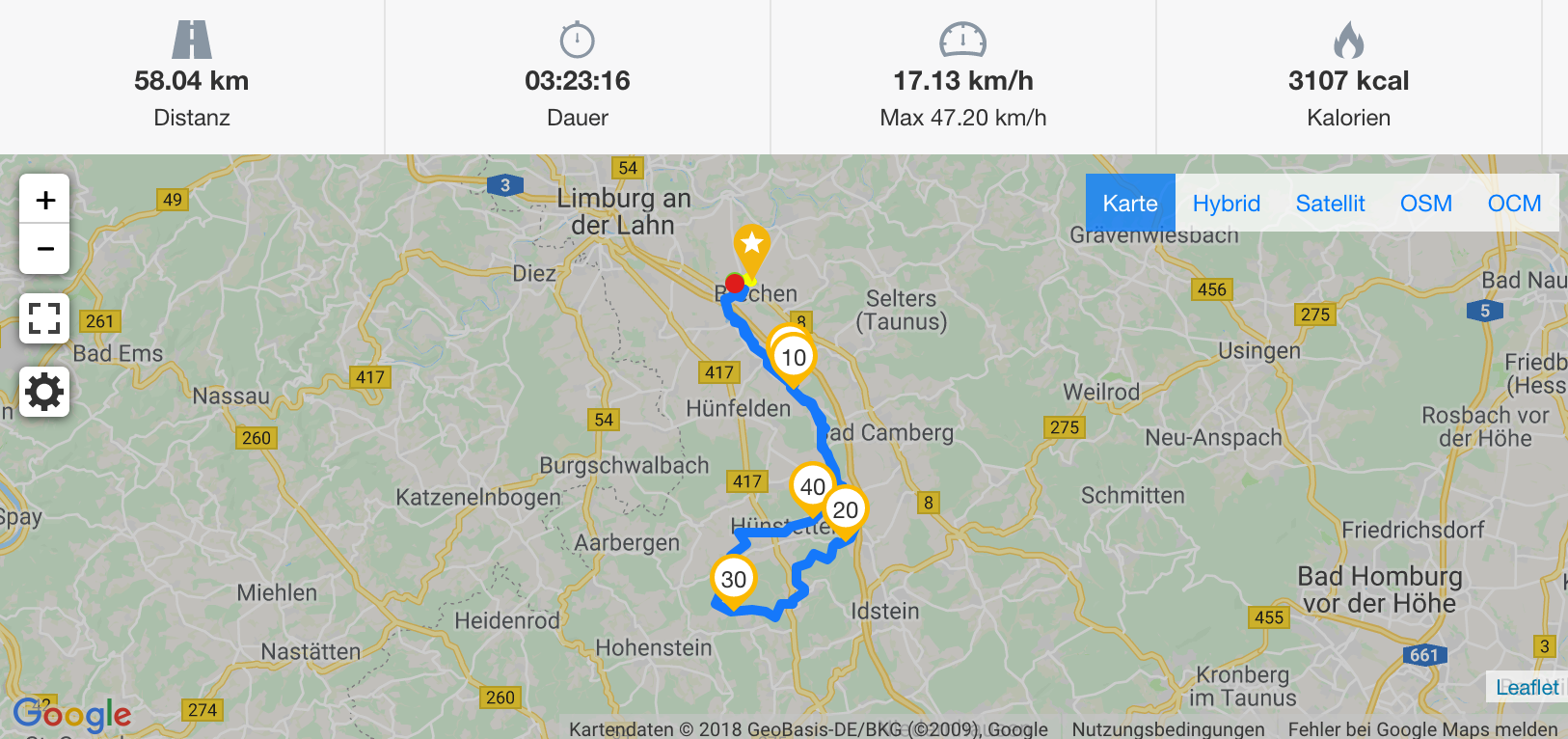Open the Leaflet attribution link
Screen dimensions: 1568x739
click(1527, 687)
